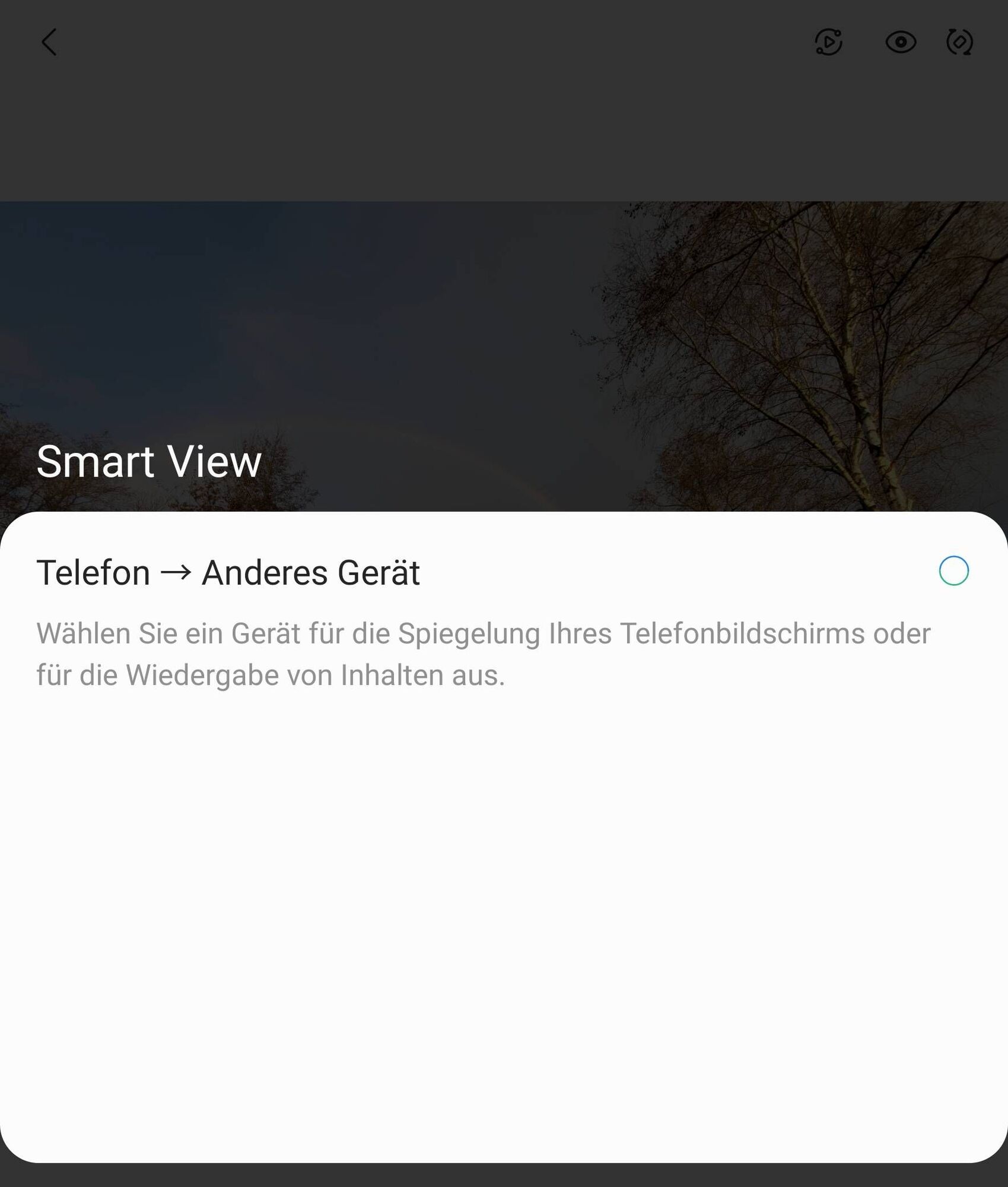
Task: Tap the play motion icon in toolbar
Action: (828, 42)
